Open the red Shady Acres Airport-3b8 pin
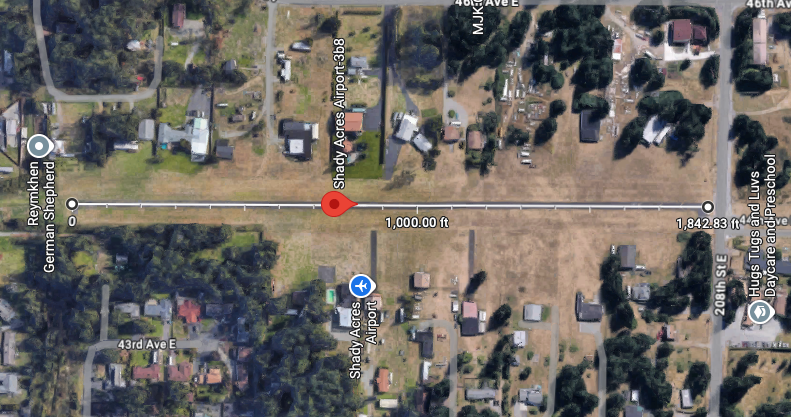Viewport: 791px width, 417px height. pyautogui.click(x=338, y=204)
